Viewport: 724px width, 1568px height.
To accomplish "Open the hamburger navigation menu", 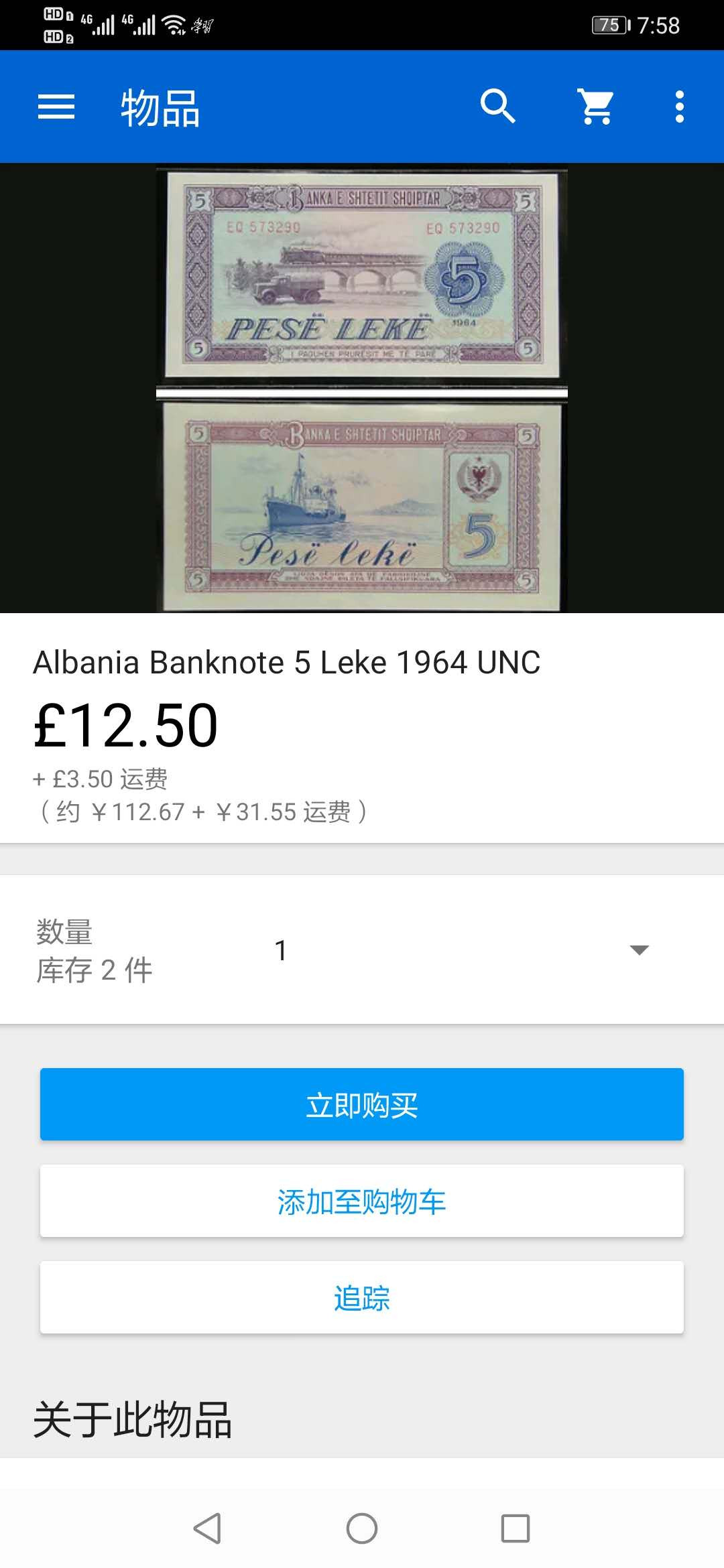I will pos(56,107).
